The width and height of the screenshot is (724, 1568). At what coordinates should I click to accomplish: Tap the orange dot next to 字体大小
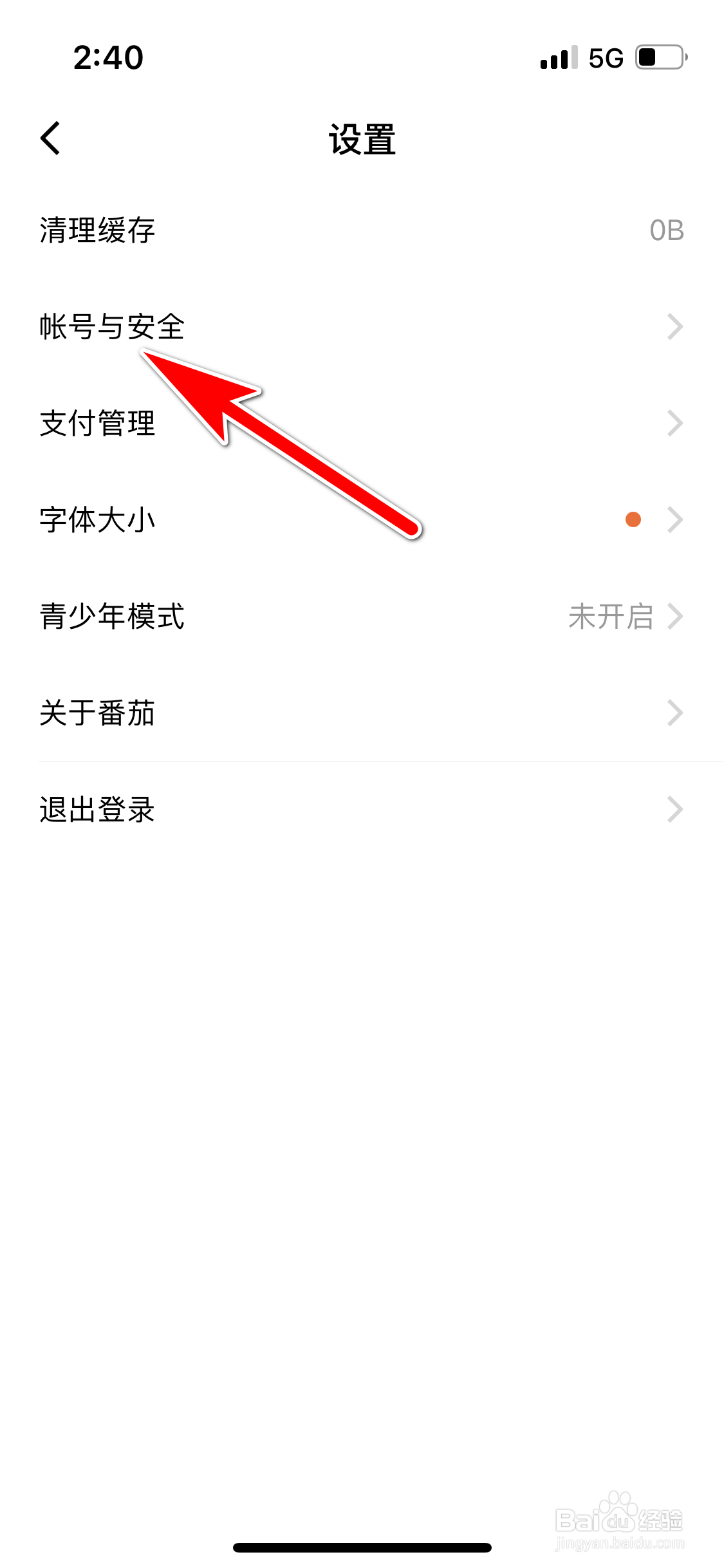click(633, 520)
